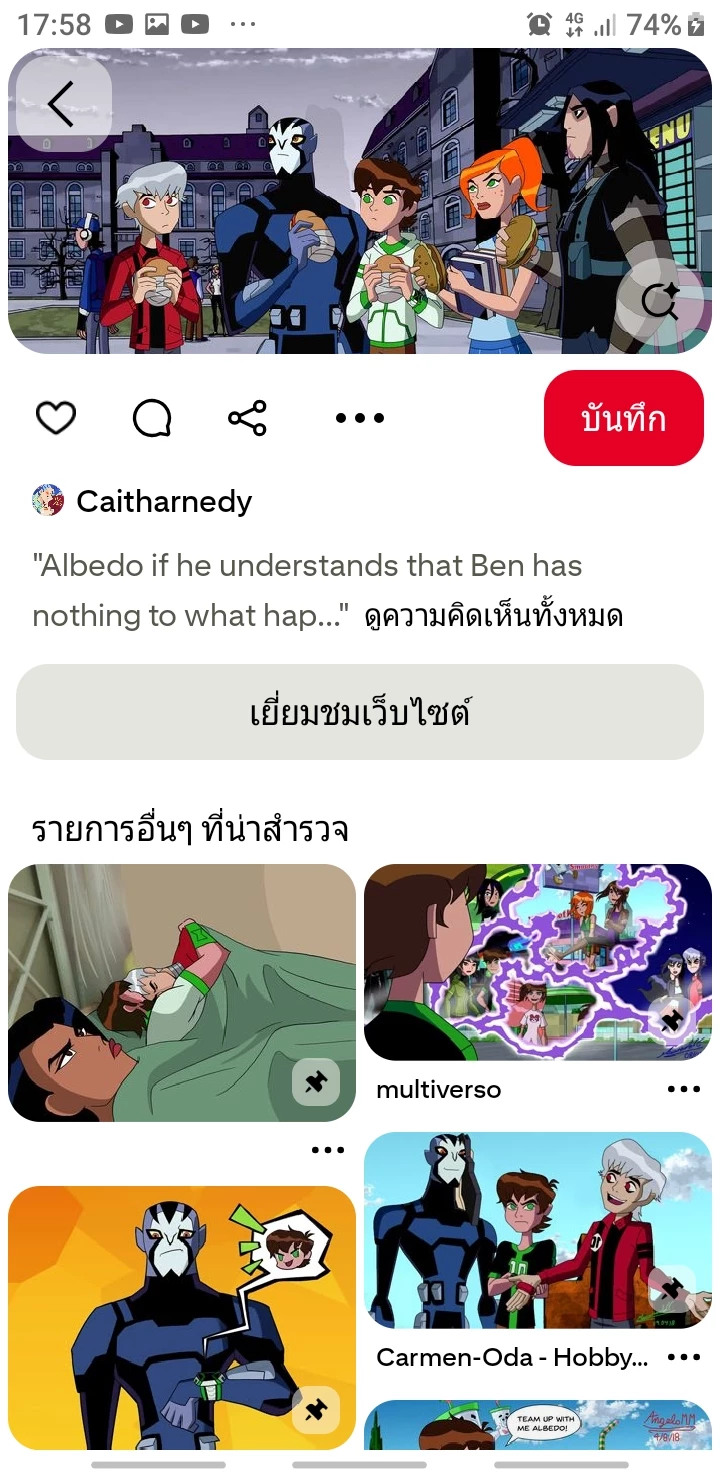Visit the website with เยี่ยมชมเว็บไซต์ button
This screenshot has width=720, height=1480.
360,712
